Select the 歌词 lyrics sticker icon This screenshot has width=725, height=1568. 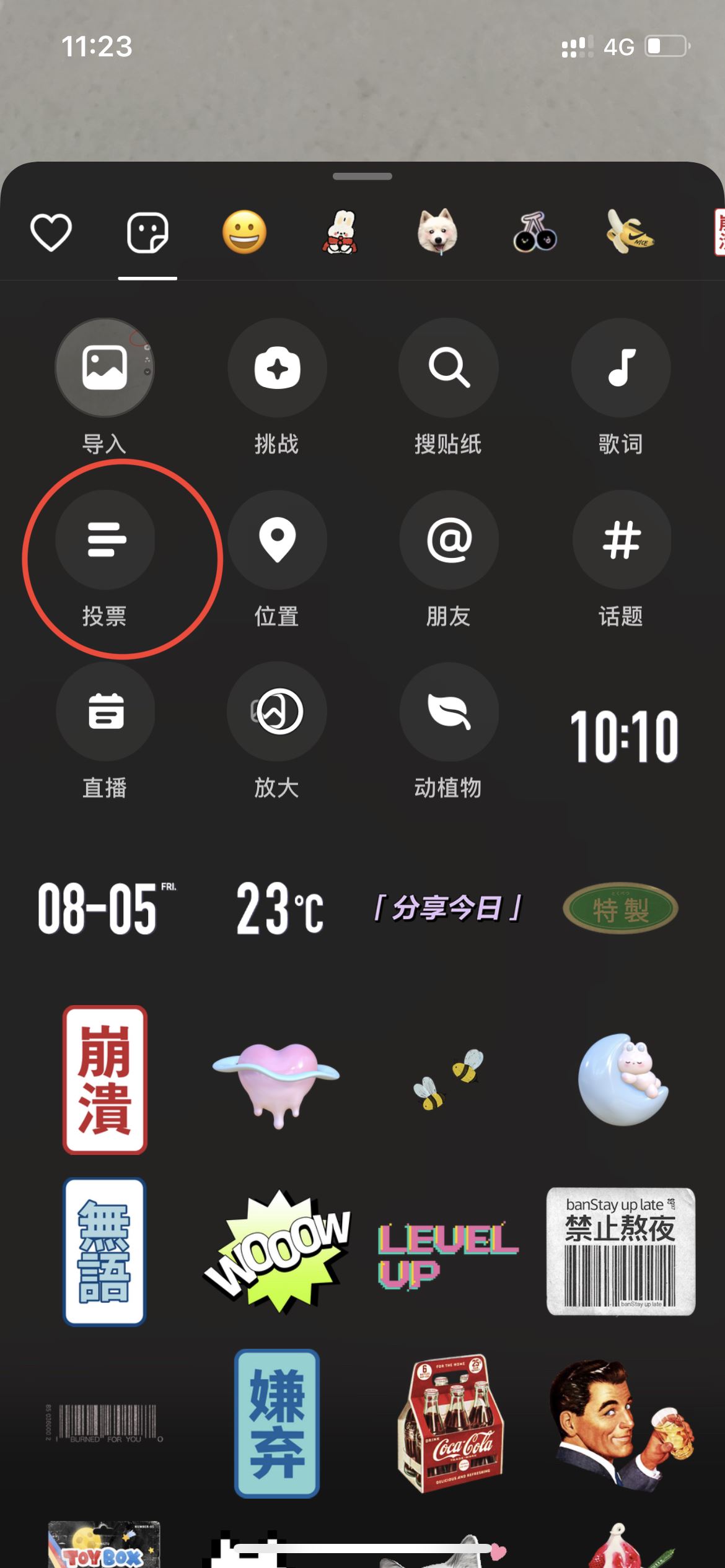[x=621, y=368]
